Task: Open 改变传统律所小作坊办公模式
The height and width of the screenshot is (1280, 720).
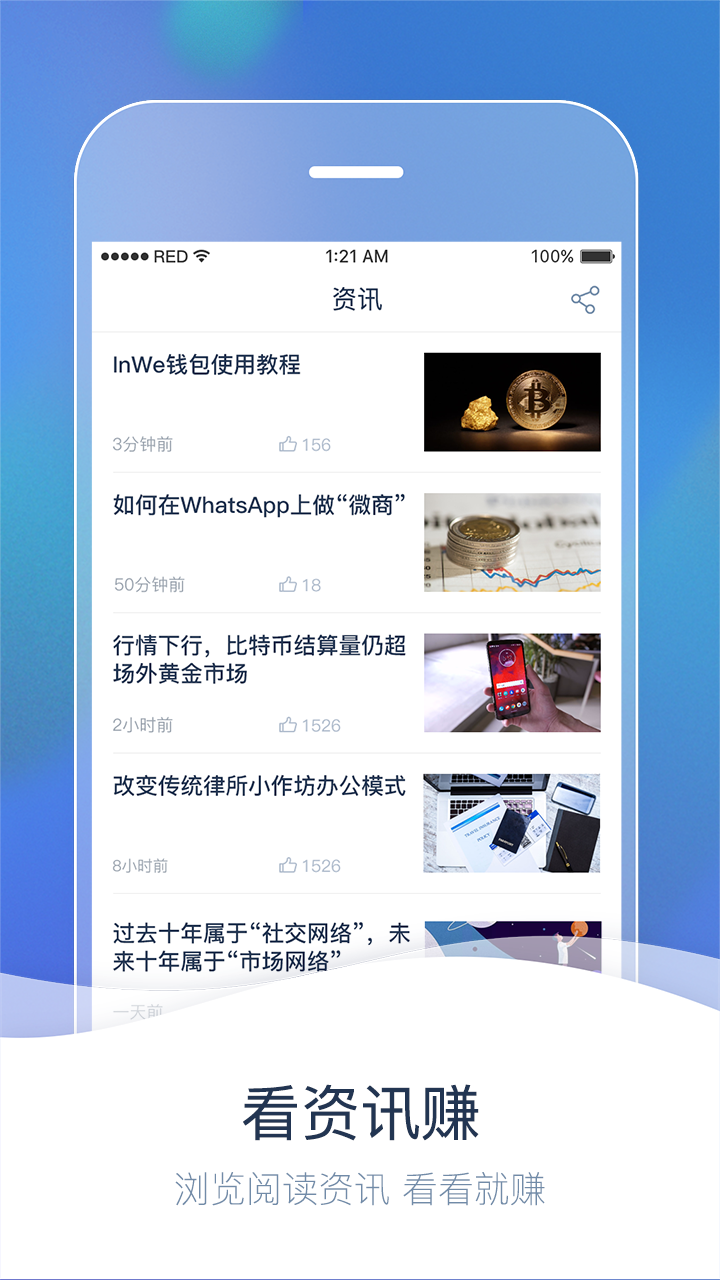Action: pos(257,787)
